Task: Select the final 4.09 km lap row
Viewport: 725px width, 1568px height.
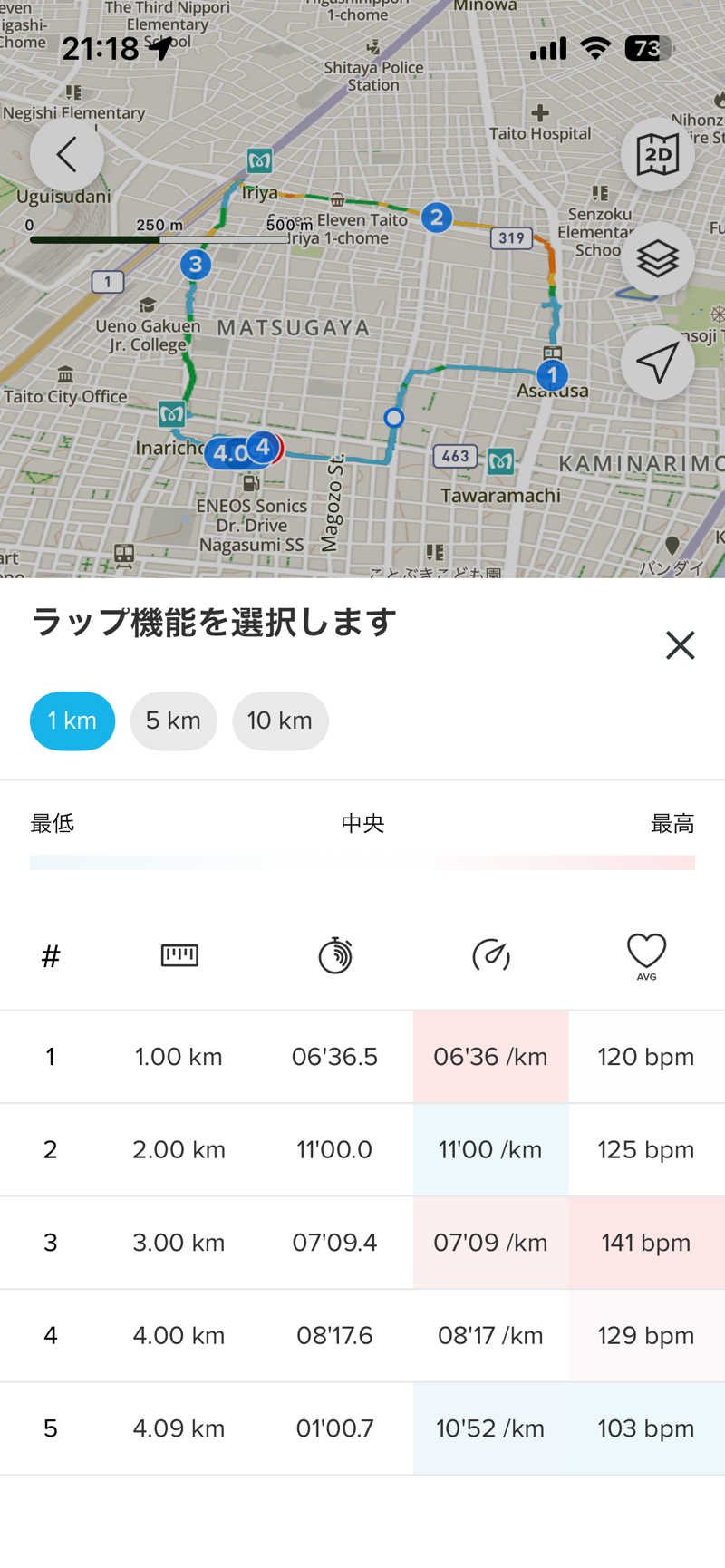Action: click(362, 1428)
